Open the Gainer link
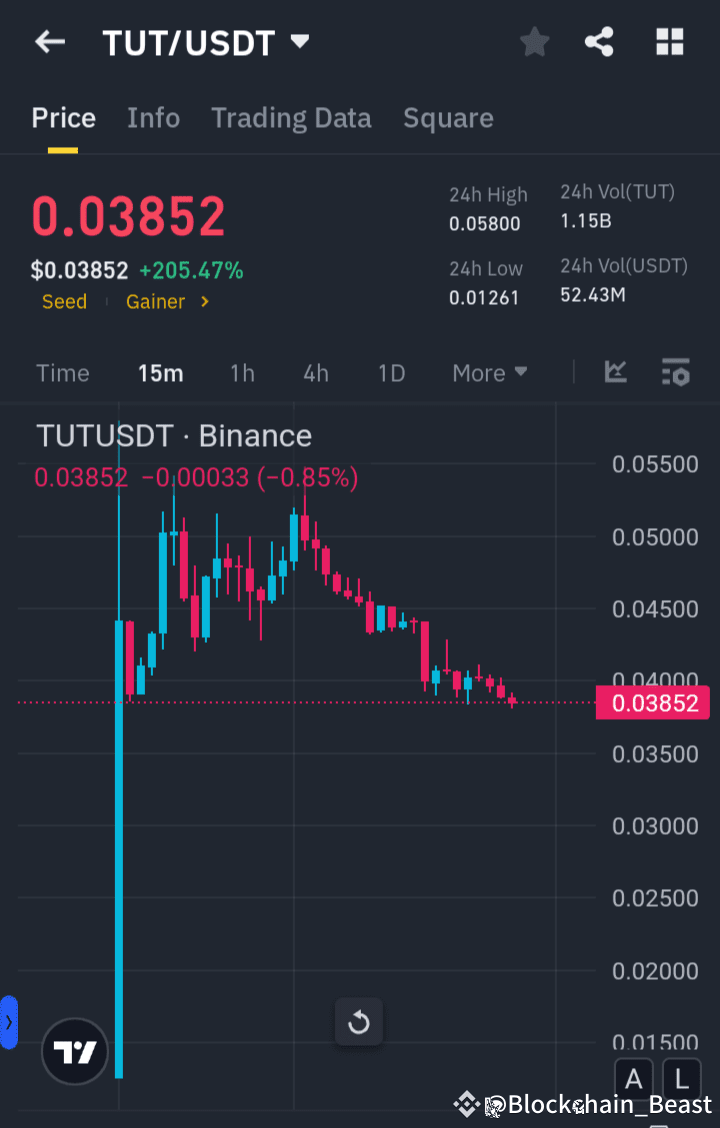Image resolution: width=720 pixels, height=1128 pixels. [x=155, y=301]
